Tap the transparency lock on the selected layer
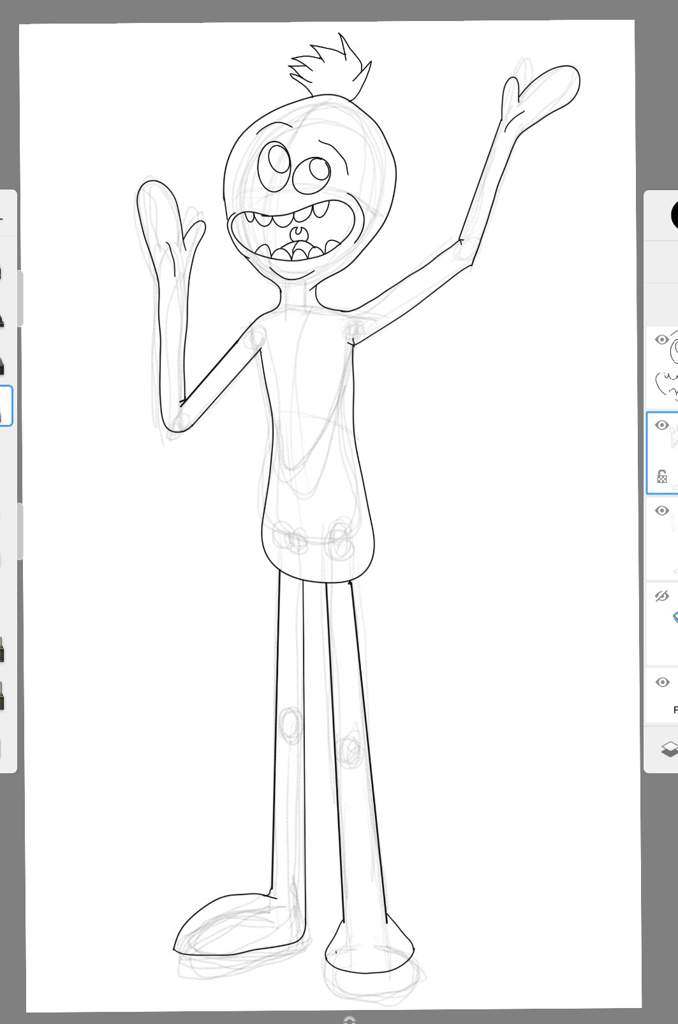Screen dimensions: 678x1024 point(662,477)
